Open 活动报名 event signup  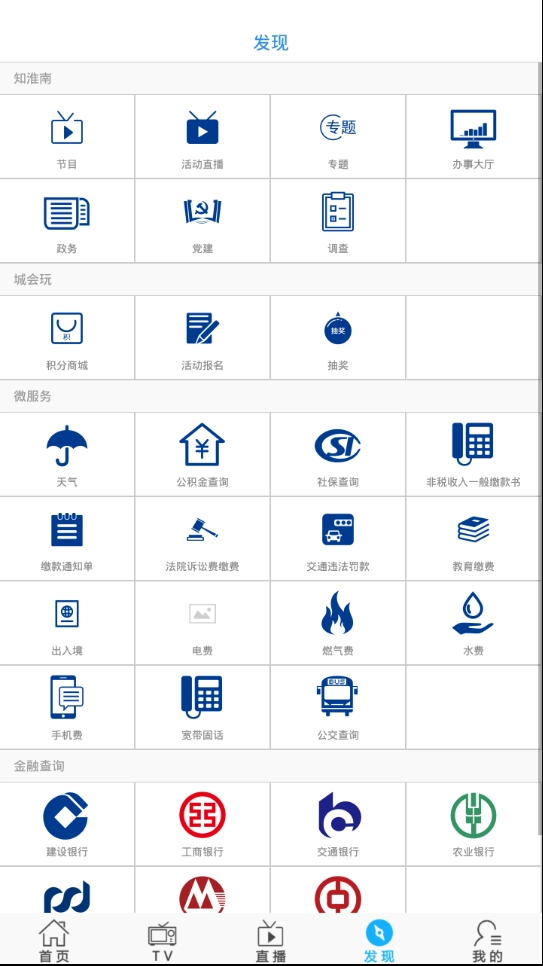point(202,338)
